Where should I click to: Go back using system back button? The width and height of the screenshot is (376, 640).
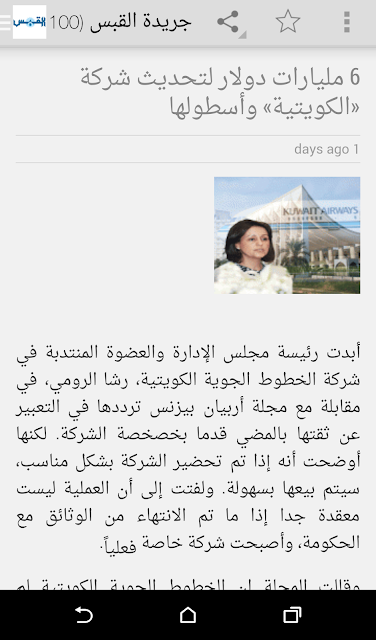pos(84,615)
